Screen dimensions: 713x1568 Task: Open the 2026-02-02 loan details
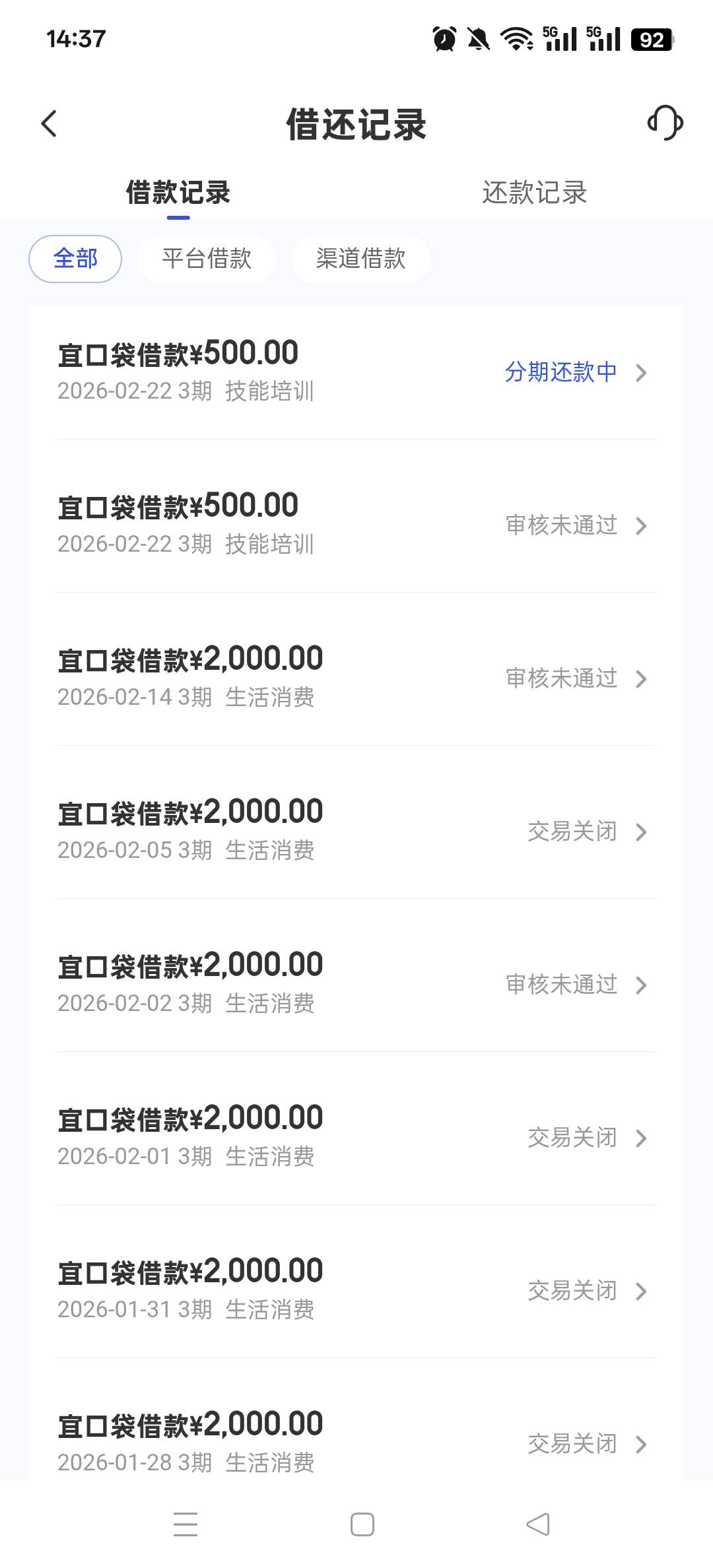point(356,984)
